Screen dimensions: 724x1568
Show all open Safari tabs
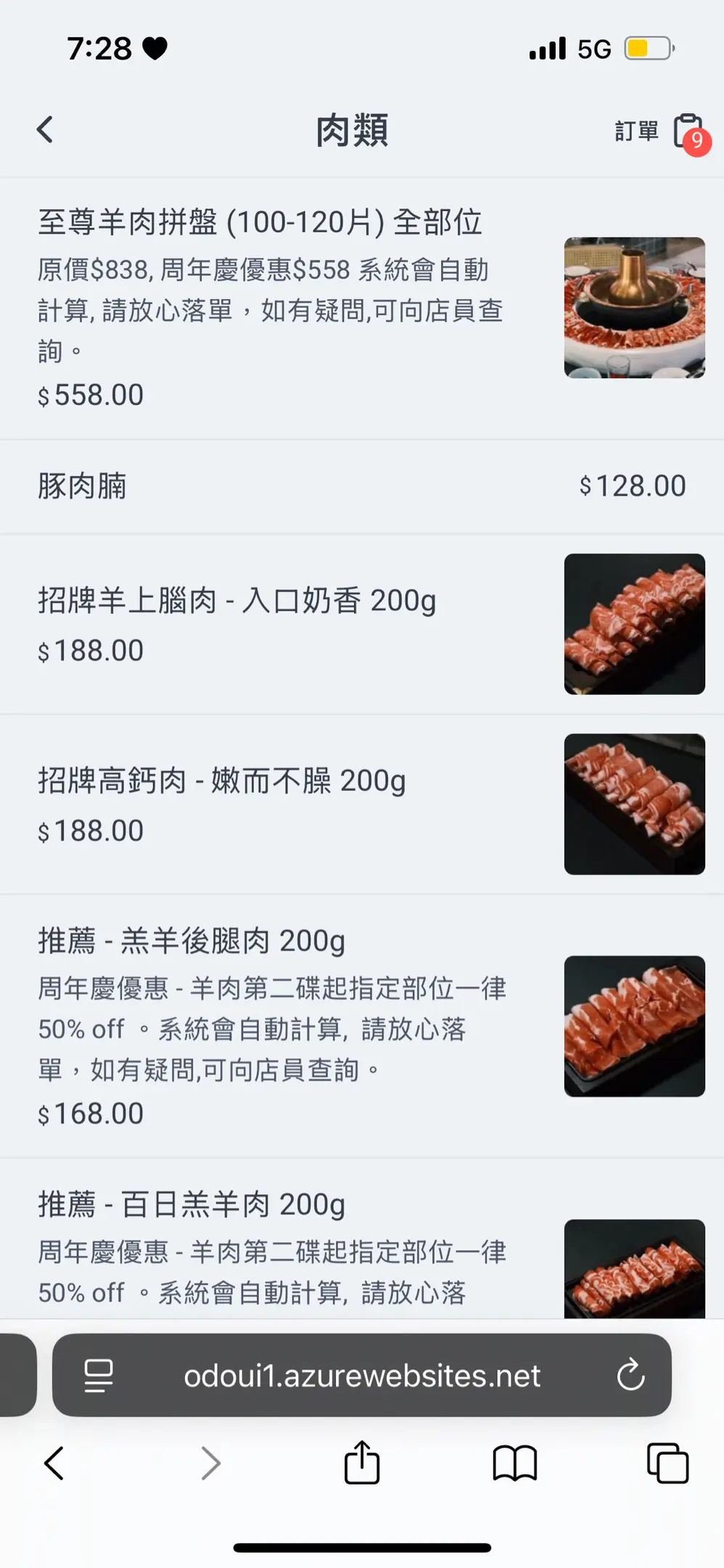tap(667, 1463)
